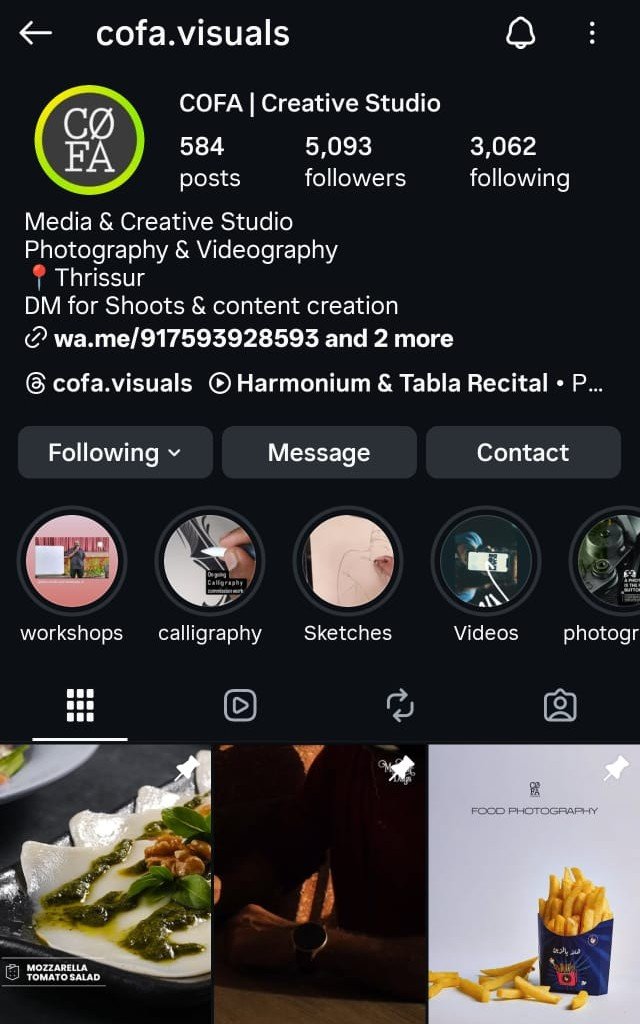Screen dimensions: 640x1024
Task: Go back using the arrow icon
Action: pos(35,33)
